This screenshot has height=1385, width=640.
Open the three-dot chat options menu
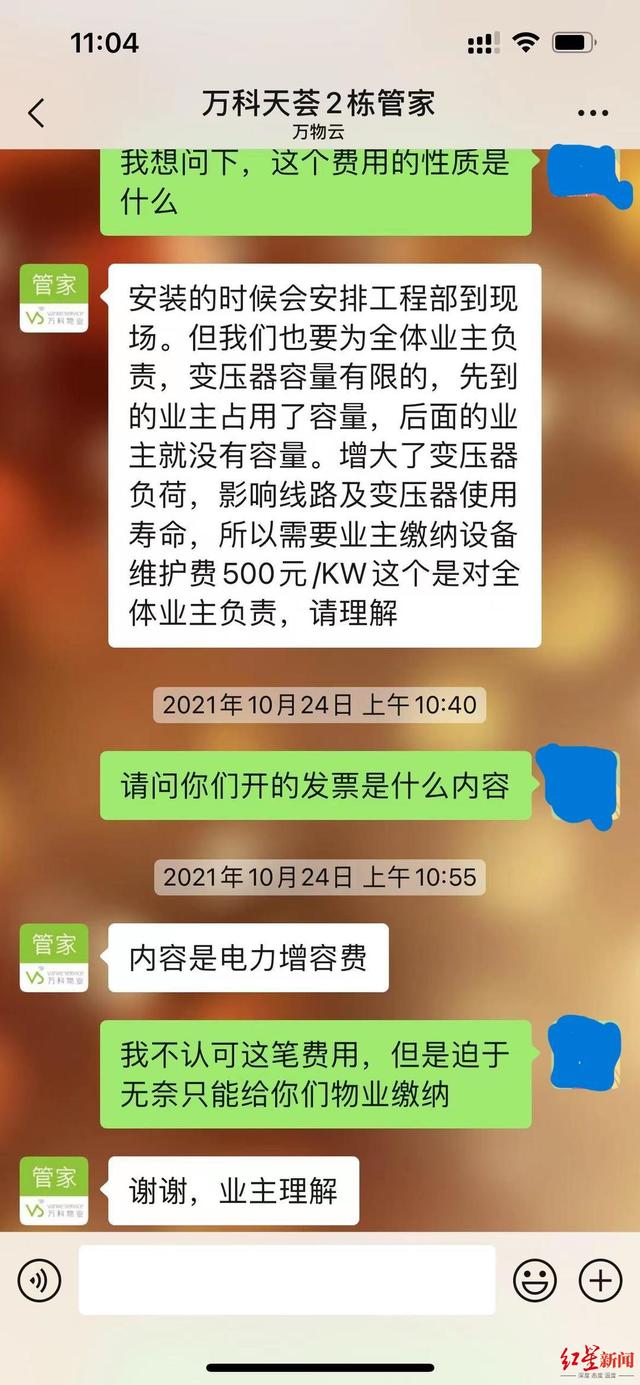[x=593, y=114]
